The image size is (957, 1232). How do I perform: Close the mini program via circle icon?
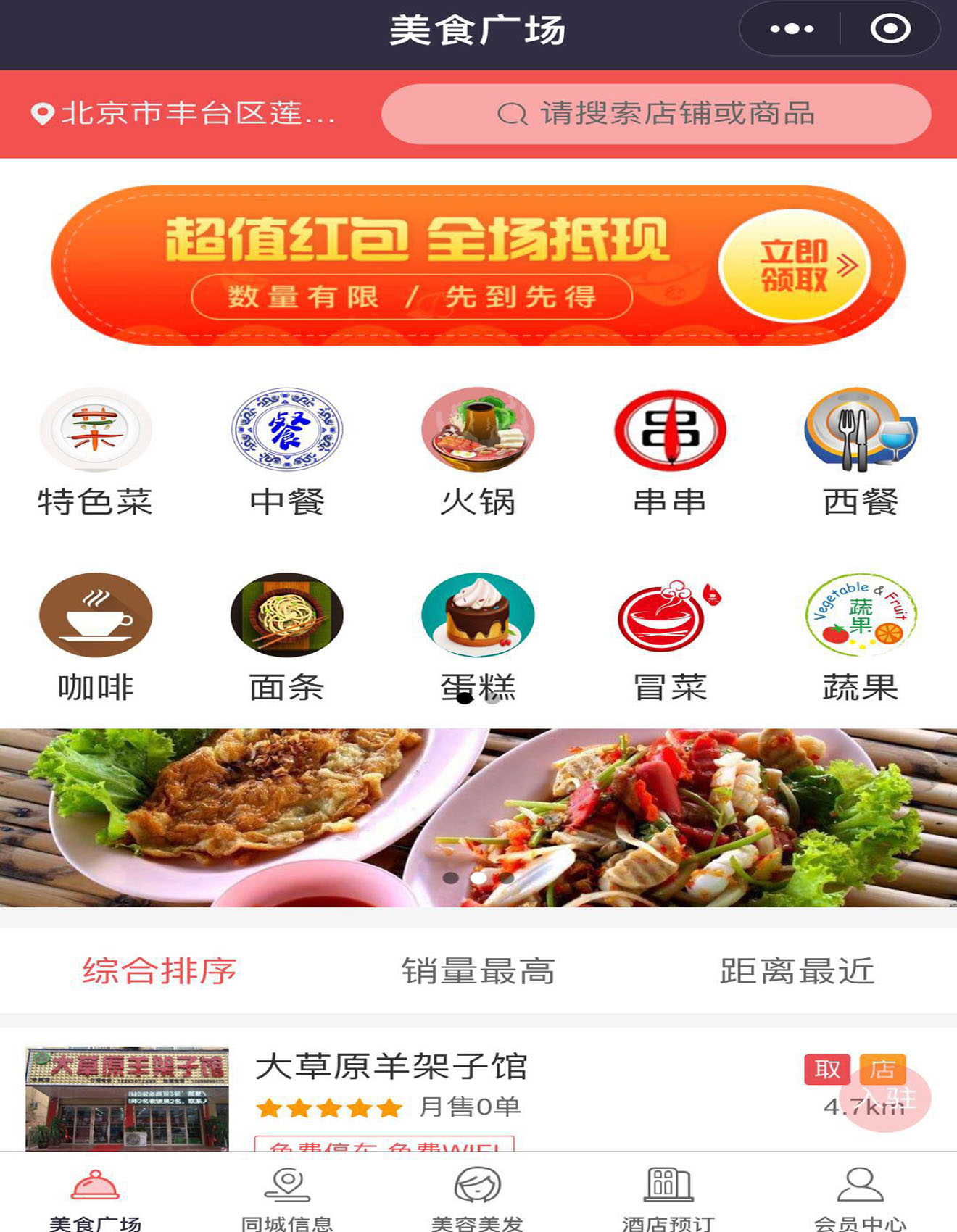(890, 30)
